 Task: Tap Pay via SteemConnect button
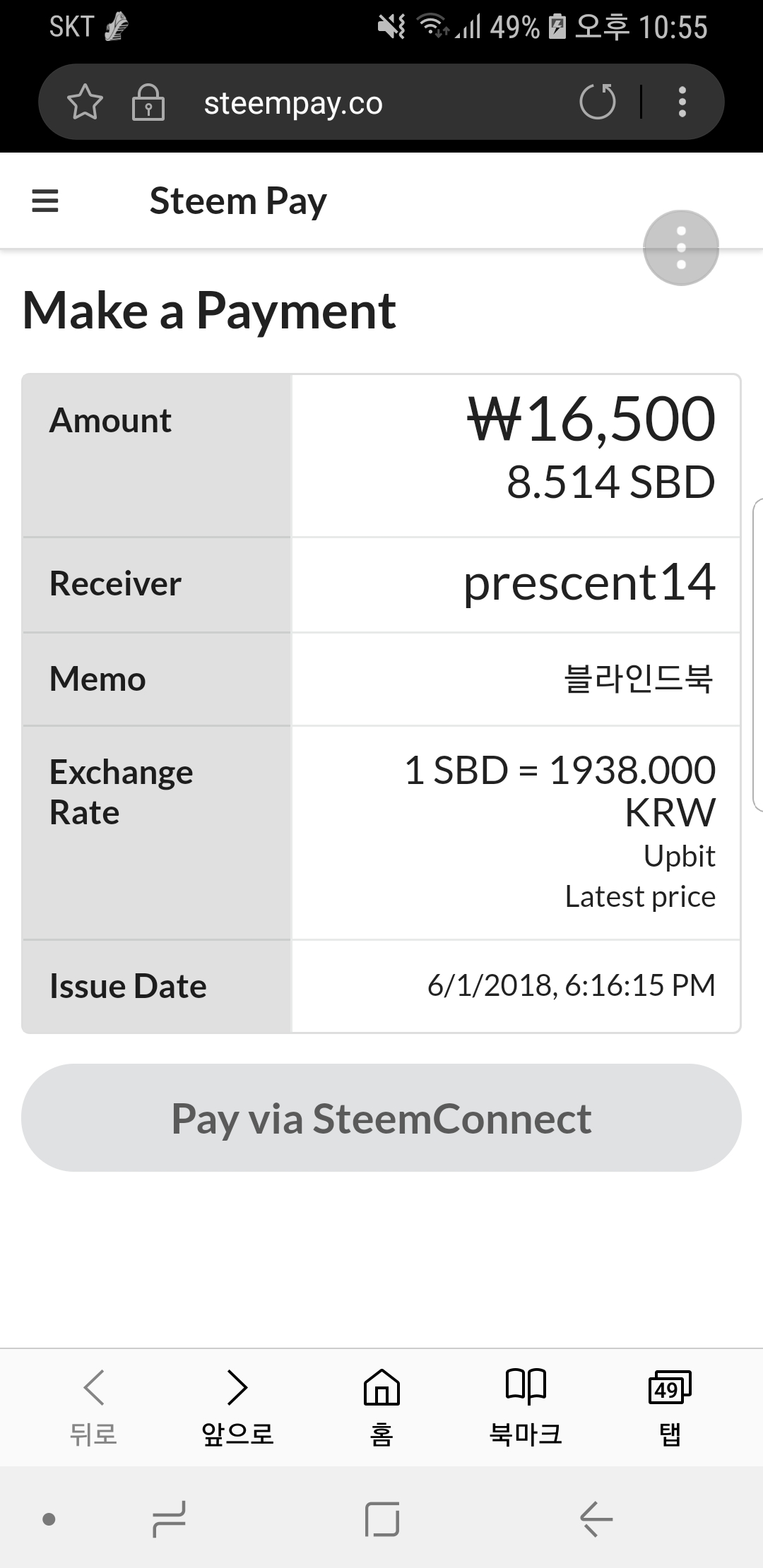381,1118
